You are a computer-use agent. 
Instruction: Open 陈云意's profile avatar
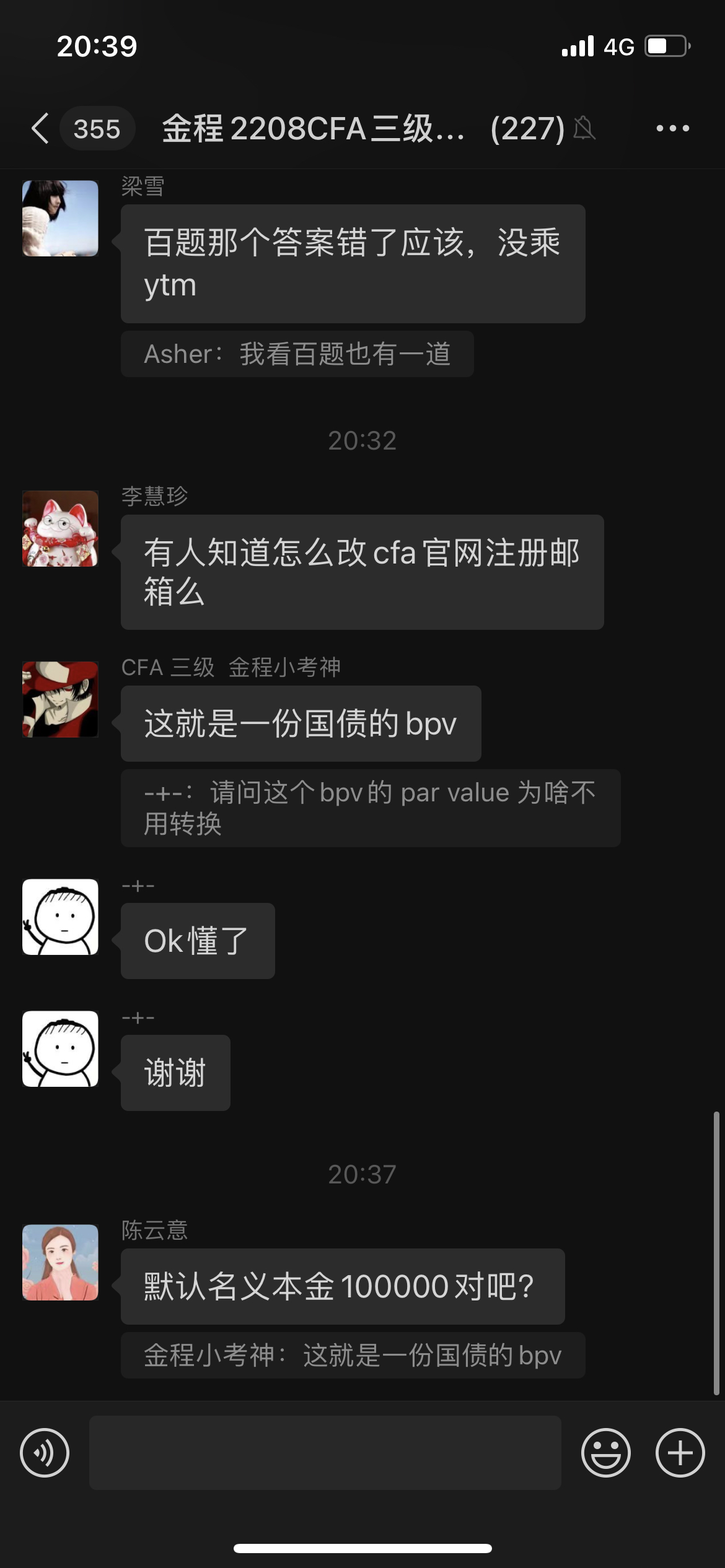60,1262
